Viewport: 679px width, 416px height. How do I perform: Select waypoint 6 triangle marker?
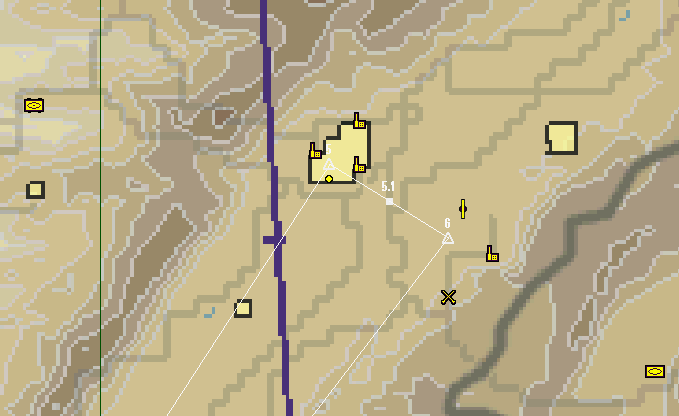point(448,238)
